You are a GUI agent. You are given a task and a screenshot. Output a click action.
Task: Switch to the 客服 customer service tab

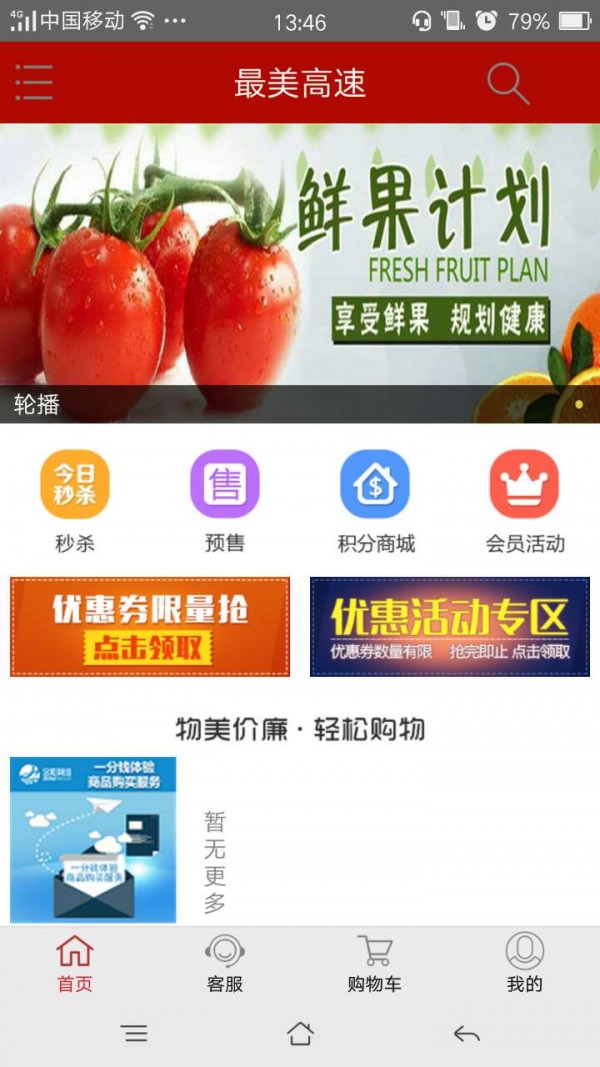(225, 964)
